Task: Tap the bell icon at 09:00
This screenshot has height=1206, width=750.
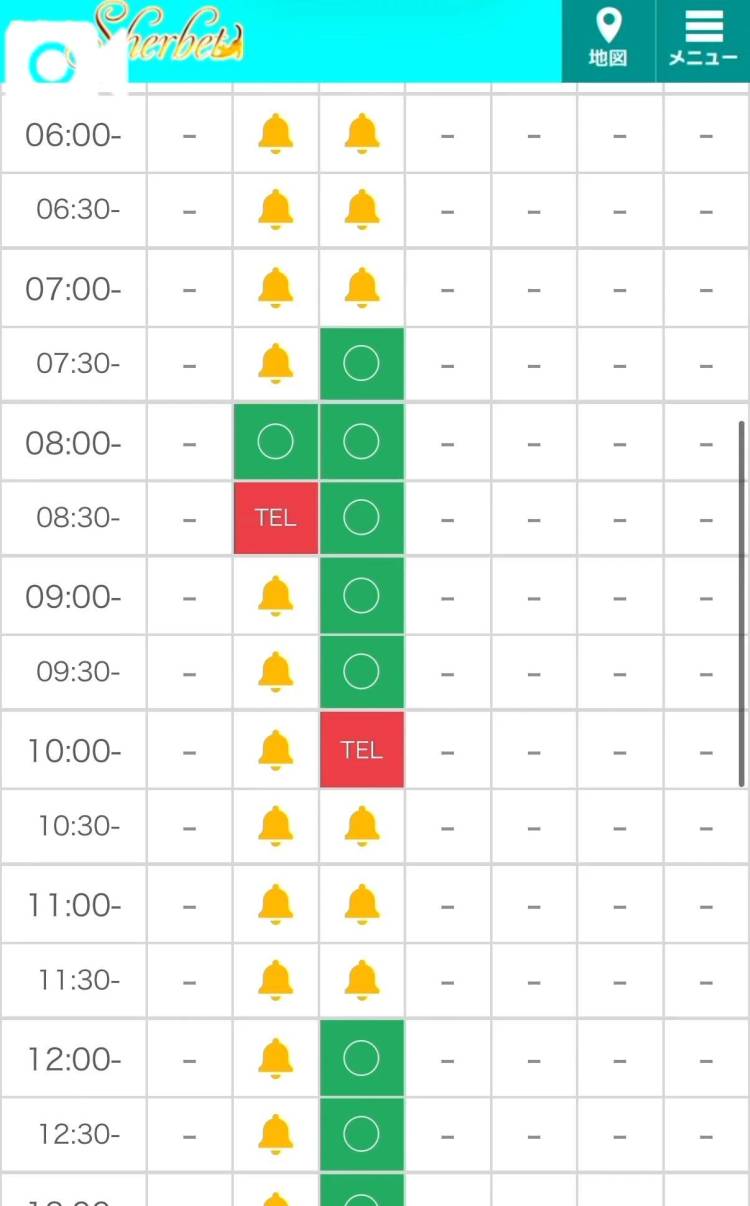Action: [x=275, y=596]
